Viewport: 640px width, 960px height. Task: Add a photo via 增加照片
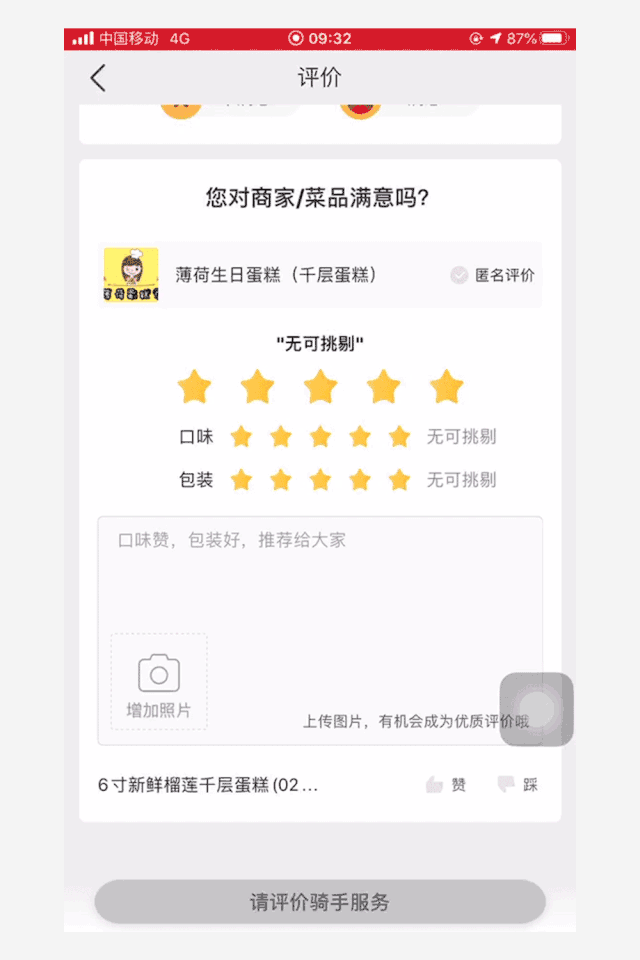(159, 681)
